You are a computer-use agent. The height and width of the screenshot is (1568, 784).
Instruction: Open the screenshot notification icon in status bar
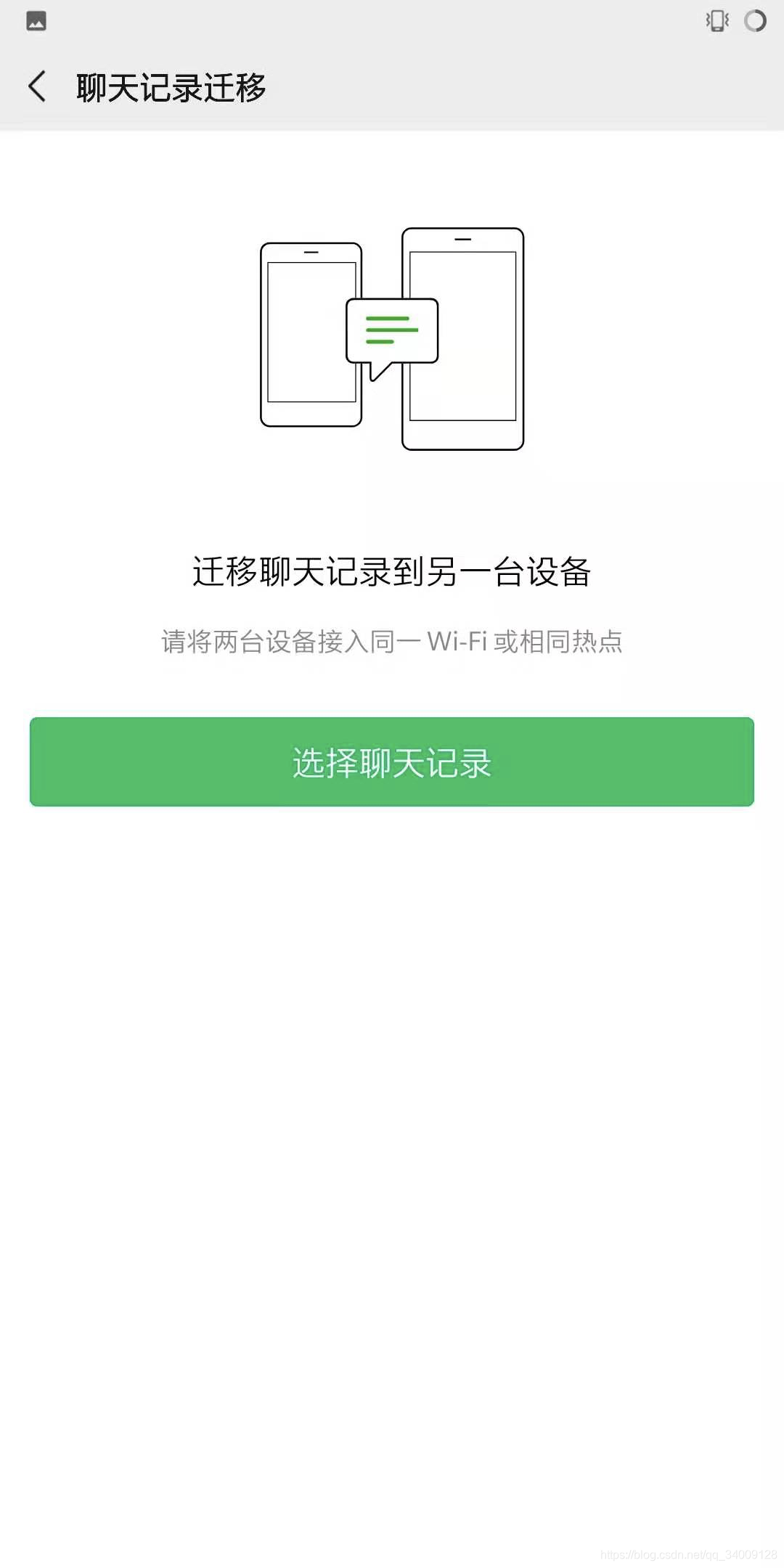[x=36, y=22]
